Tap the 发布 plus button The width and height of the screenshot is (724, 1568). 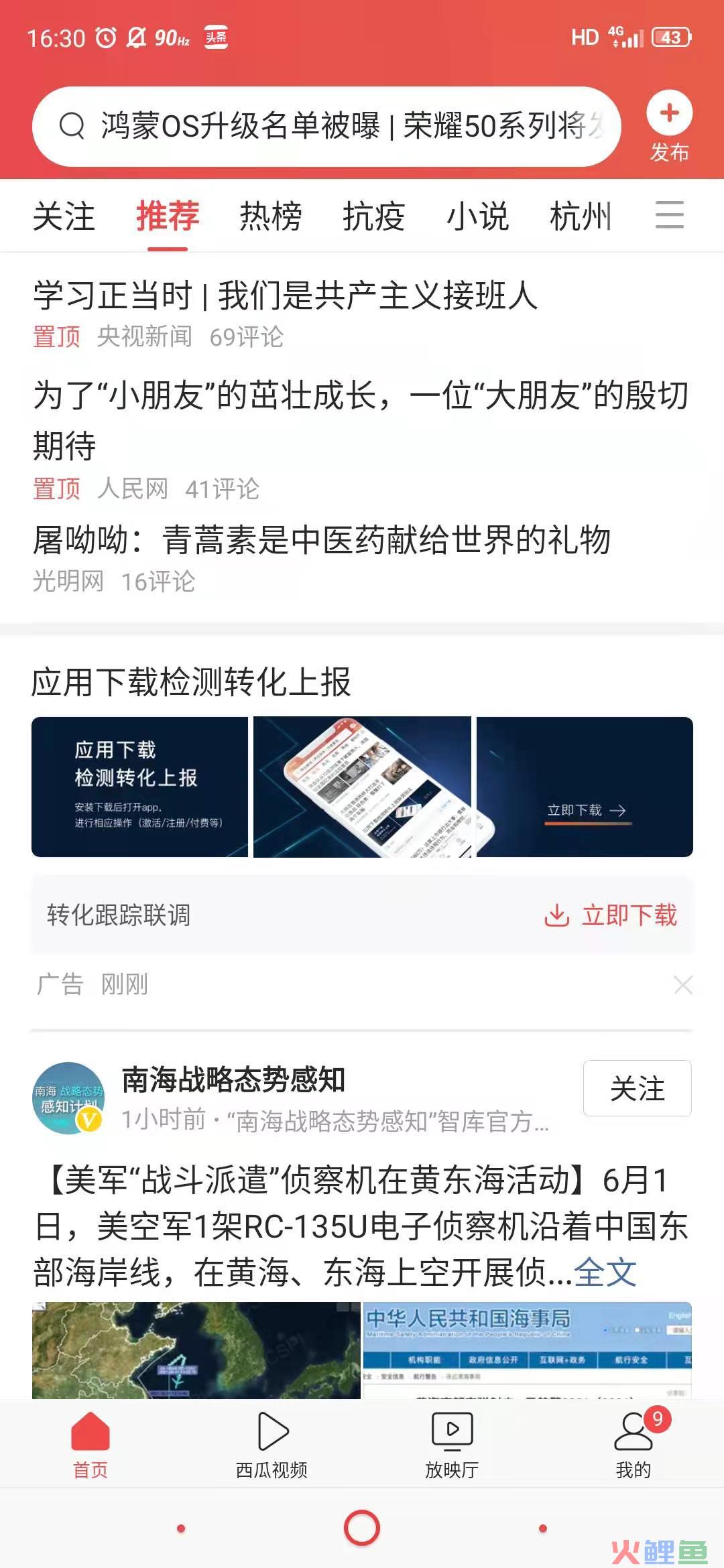coord(669,114)
